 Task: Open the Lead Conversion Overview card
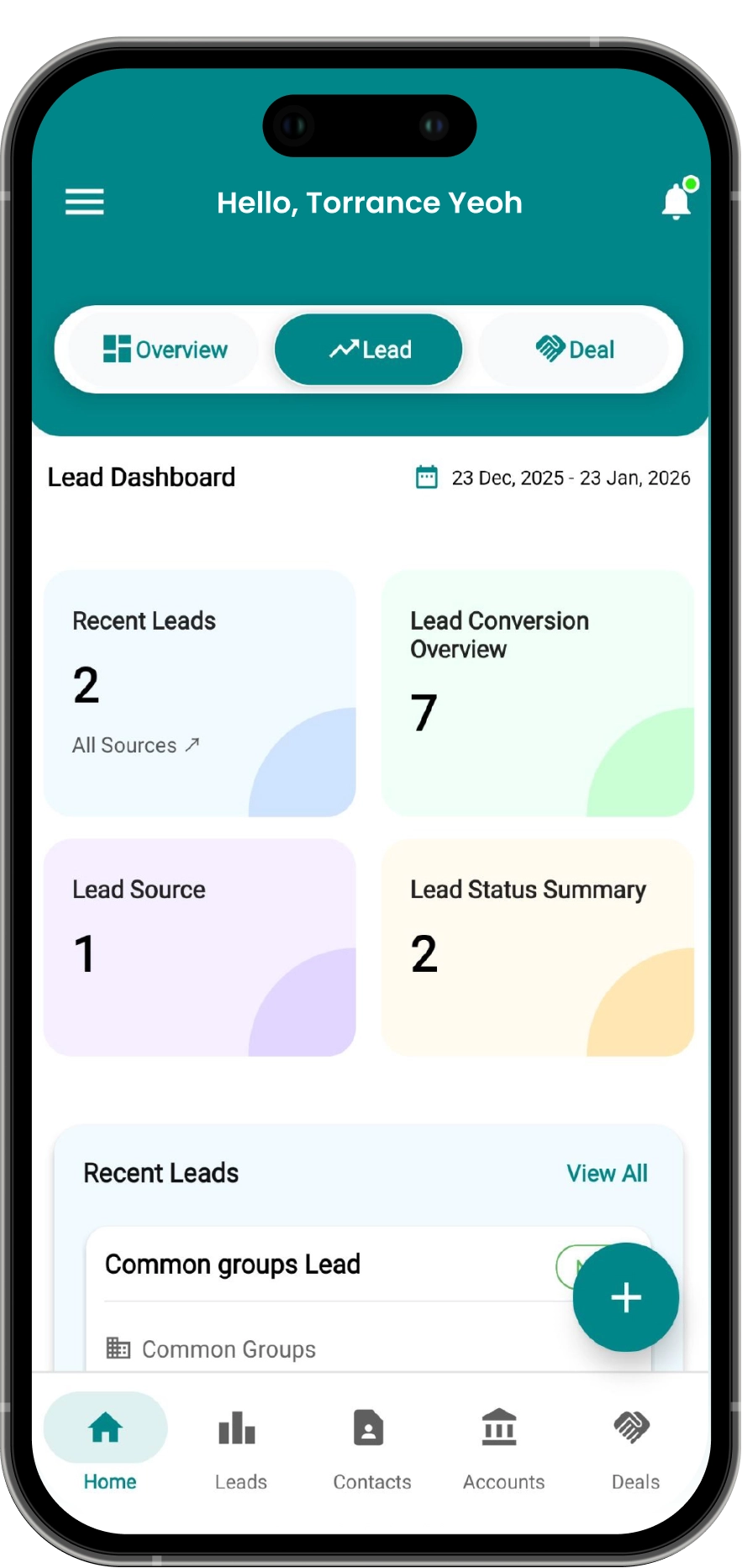tap(537, 693)
